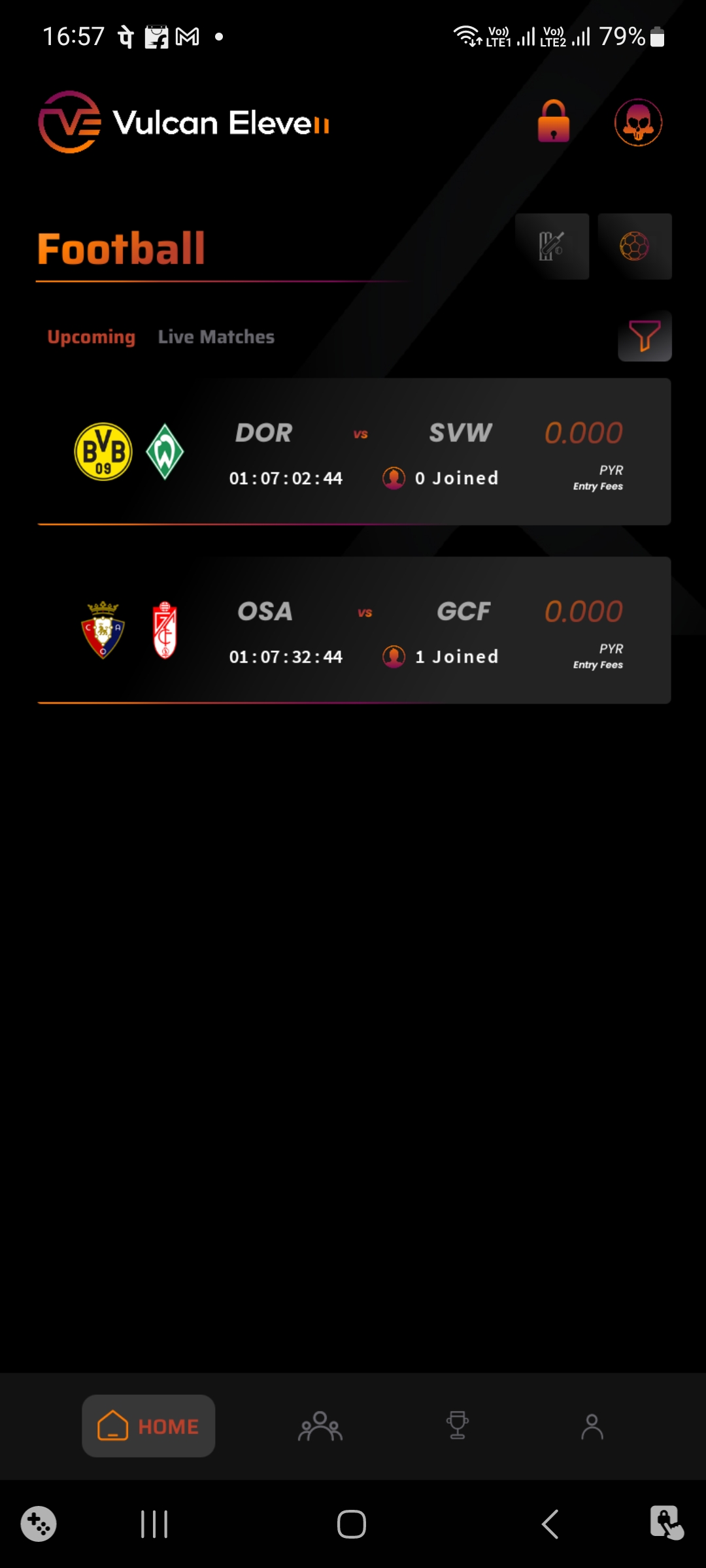Go back using system back button
Image resolution: width=706 pixels, height=1568 pixels.
click(550, 1524)
